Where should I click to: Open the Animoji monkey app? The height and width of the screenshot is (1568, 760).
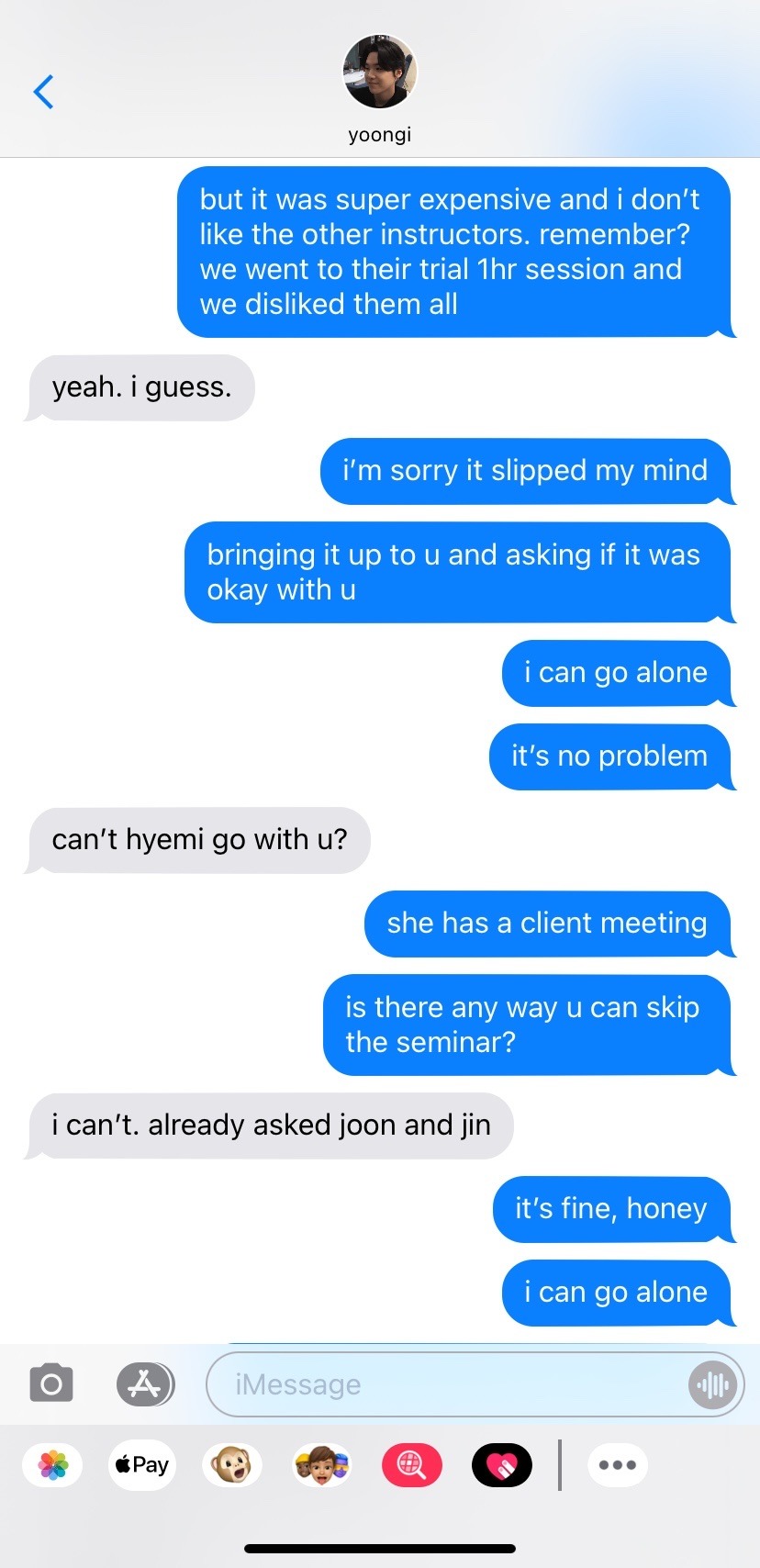click(231, 1464)
